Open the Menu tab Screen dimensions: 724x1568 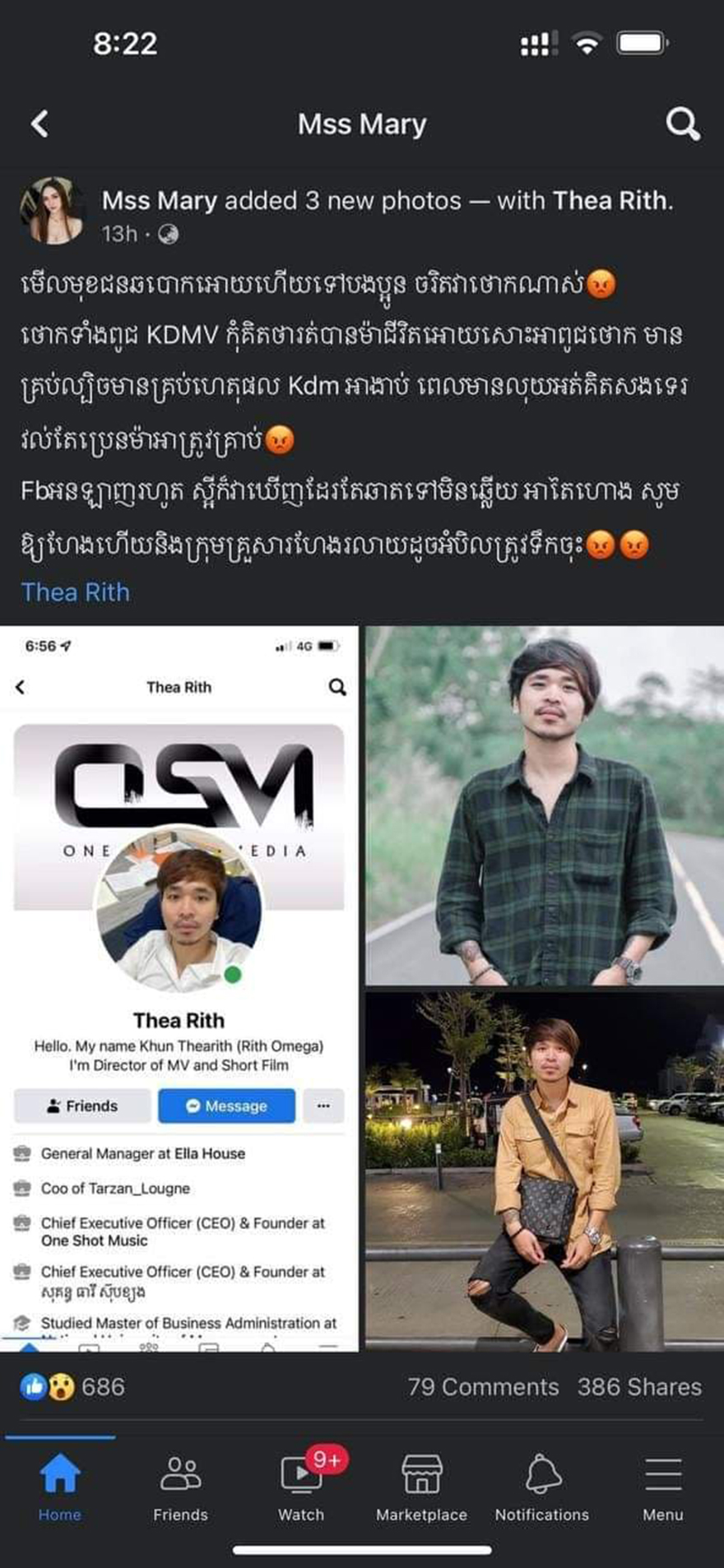663,1486
